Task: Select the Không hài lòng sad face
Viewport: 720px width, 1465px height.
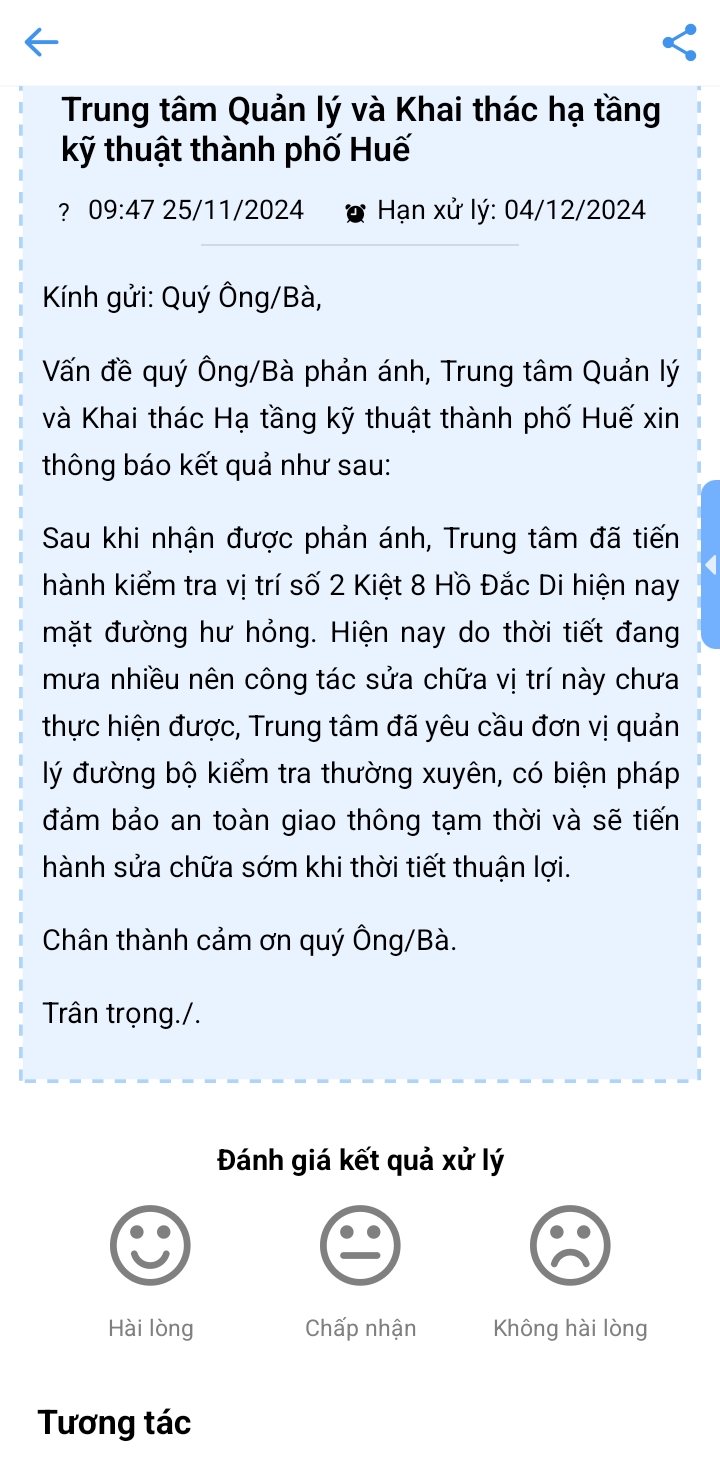Action: coord(570,1246)
